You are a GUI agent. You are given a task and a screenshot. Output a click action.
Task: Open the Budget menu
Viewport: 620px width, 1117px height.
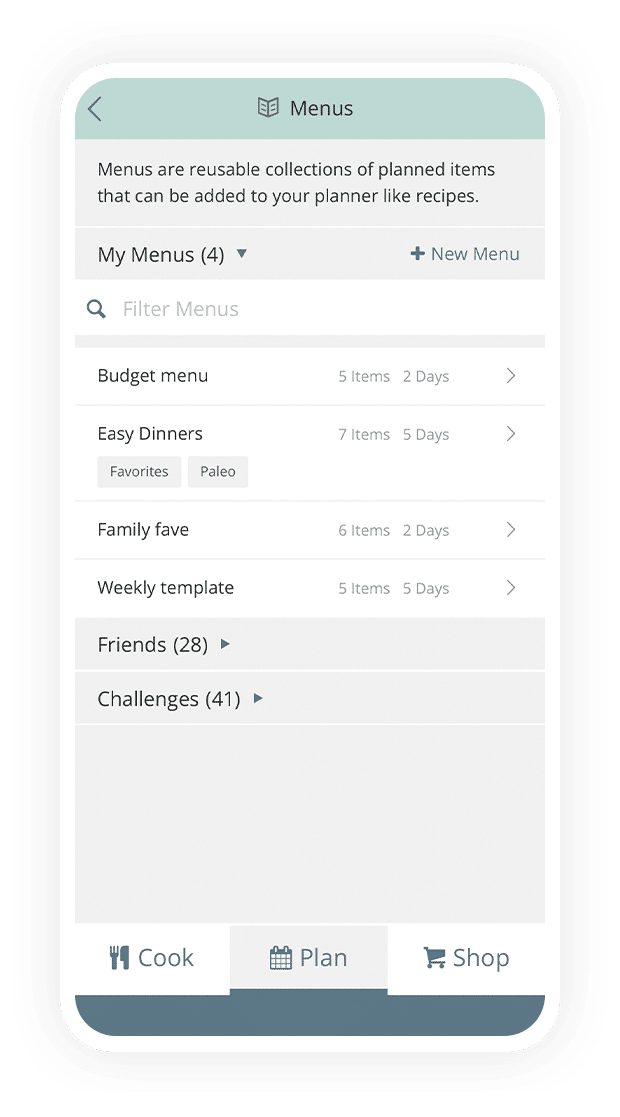[310, 376]
